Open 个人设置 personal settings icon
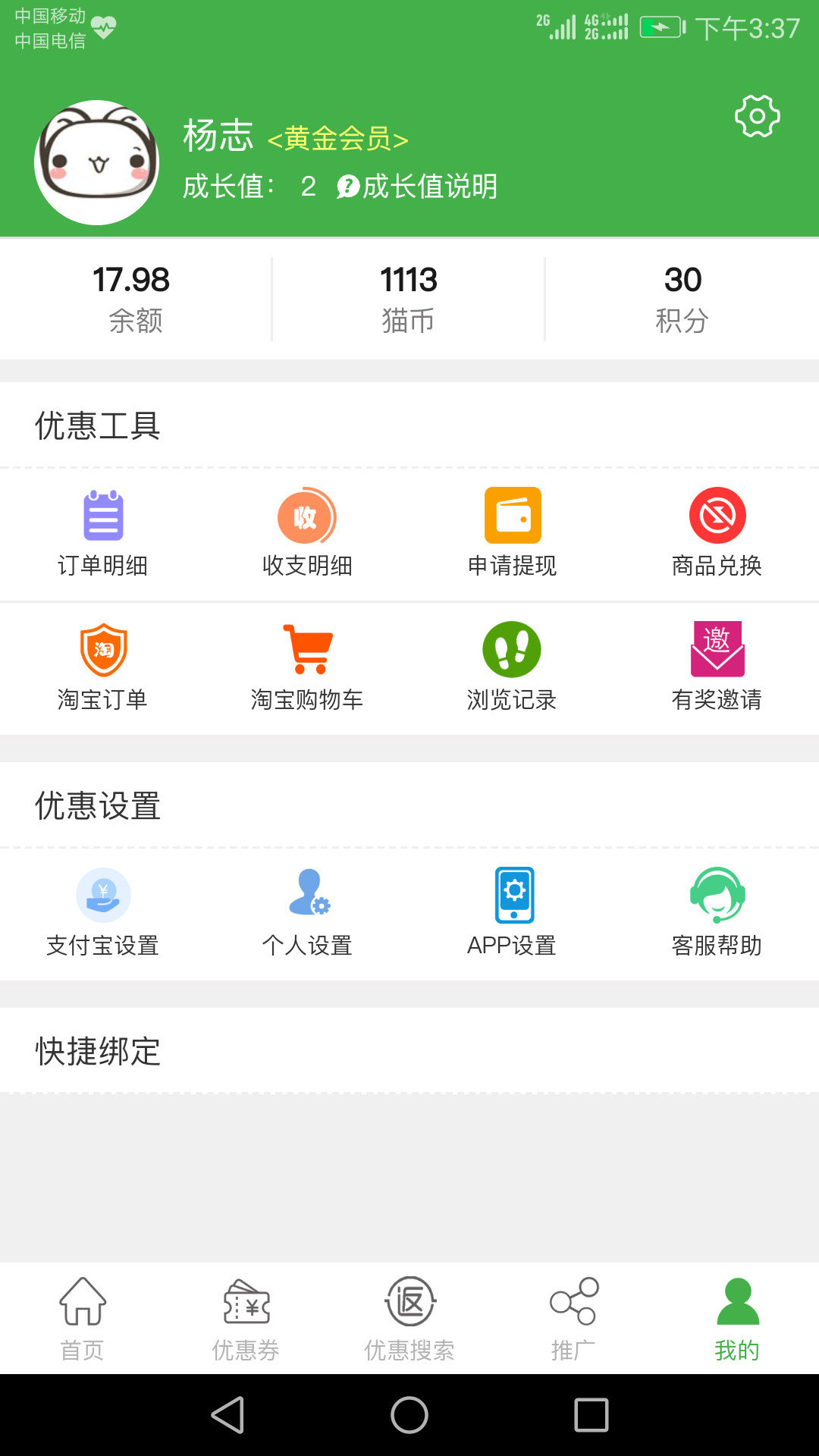Screen dimensions: 819x1456 307,895
